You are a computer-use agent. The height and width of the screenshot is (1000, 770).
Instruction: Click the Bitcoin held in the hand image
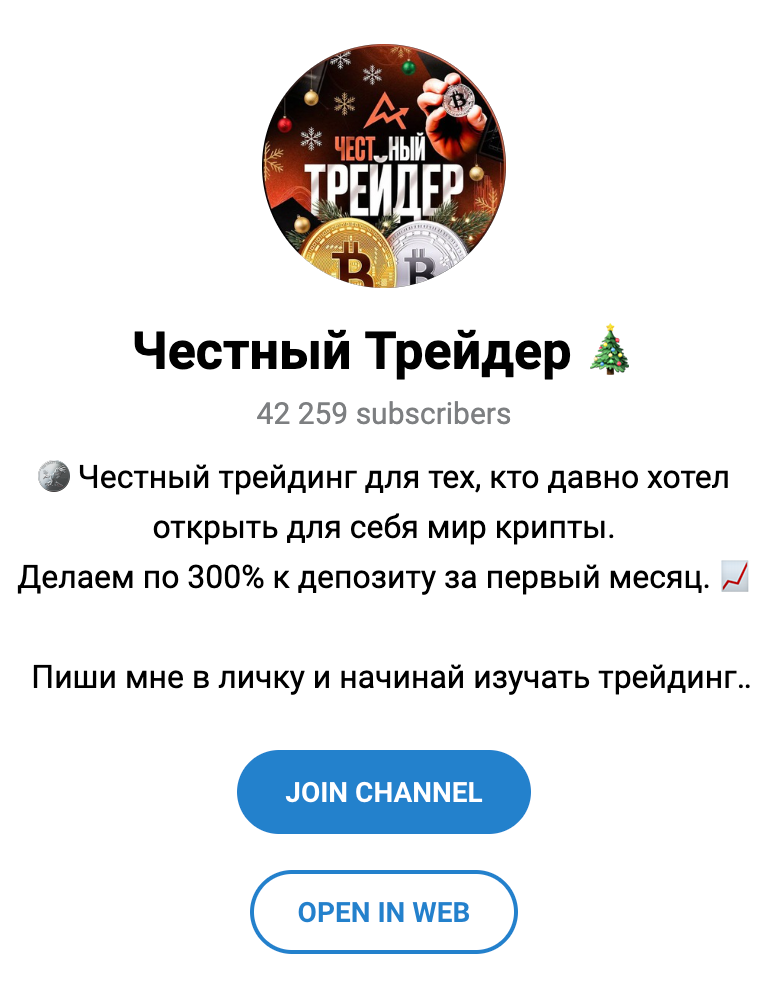tap(458, 100)
